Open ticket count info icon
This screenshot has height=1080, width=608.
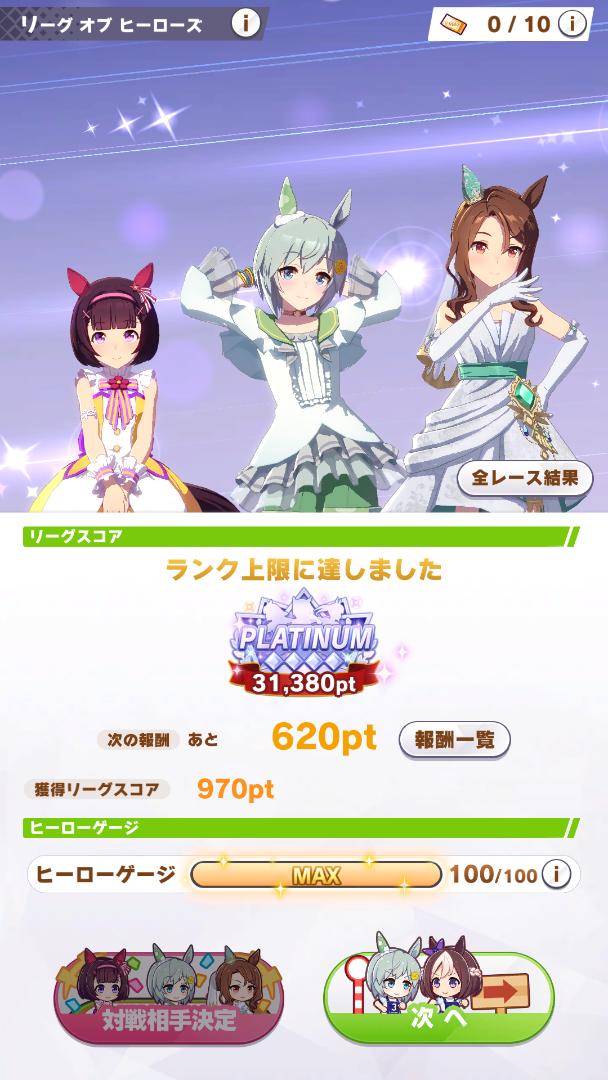(x=572, y=24)
